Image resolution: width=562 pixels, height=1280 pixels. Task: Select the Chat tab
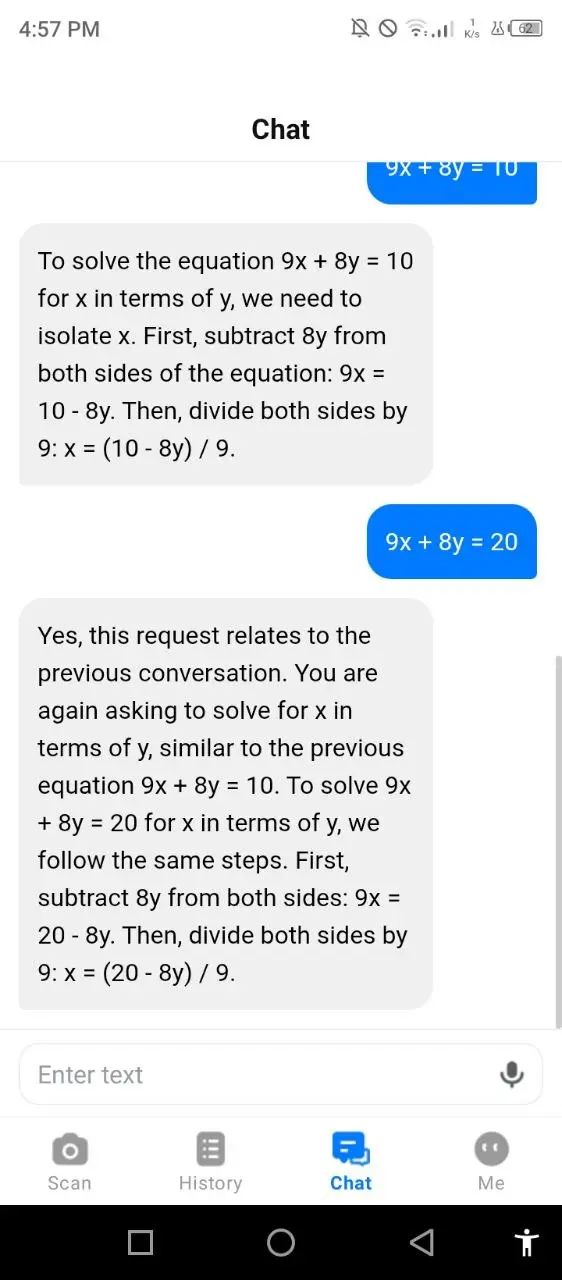pyautogui.click(x=351, y=1162)
